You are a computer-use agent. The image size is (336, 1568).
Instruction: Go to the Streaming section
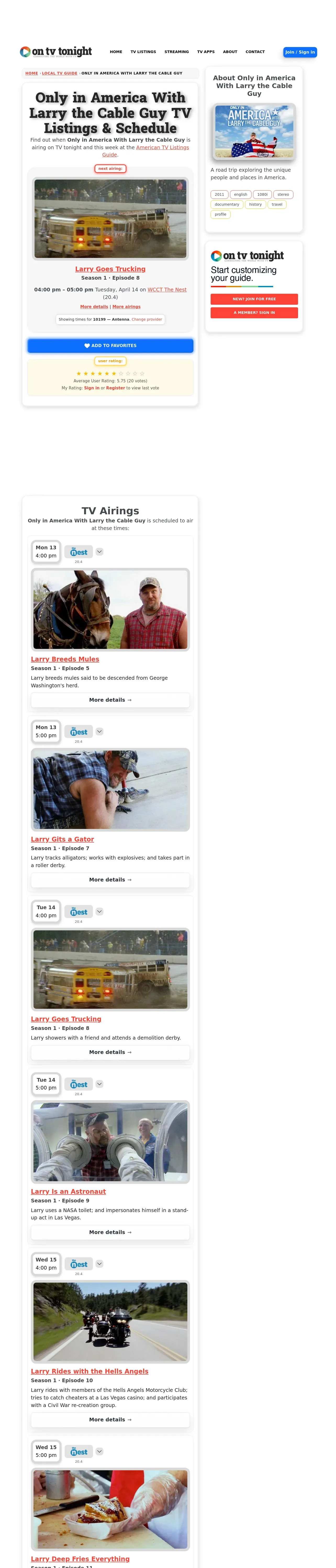pyautogui.click(x=177, y=52)
